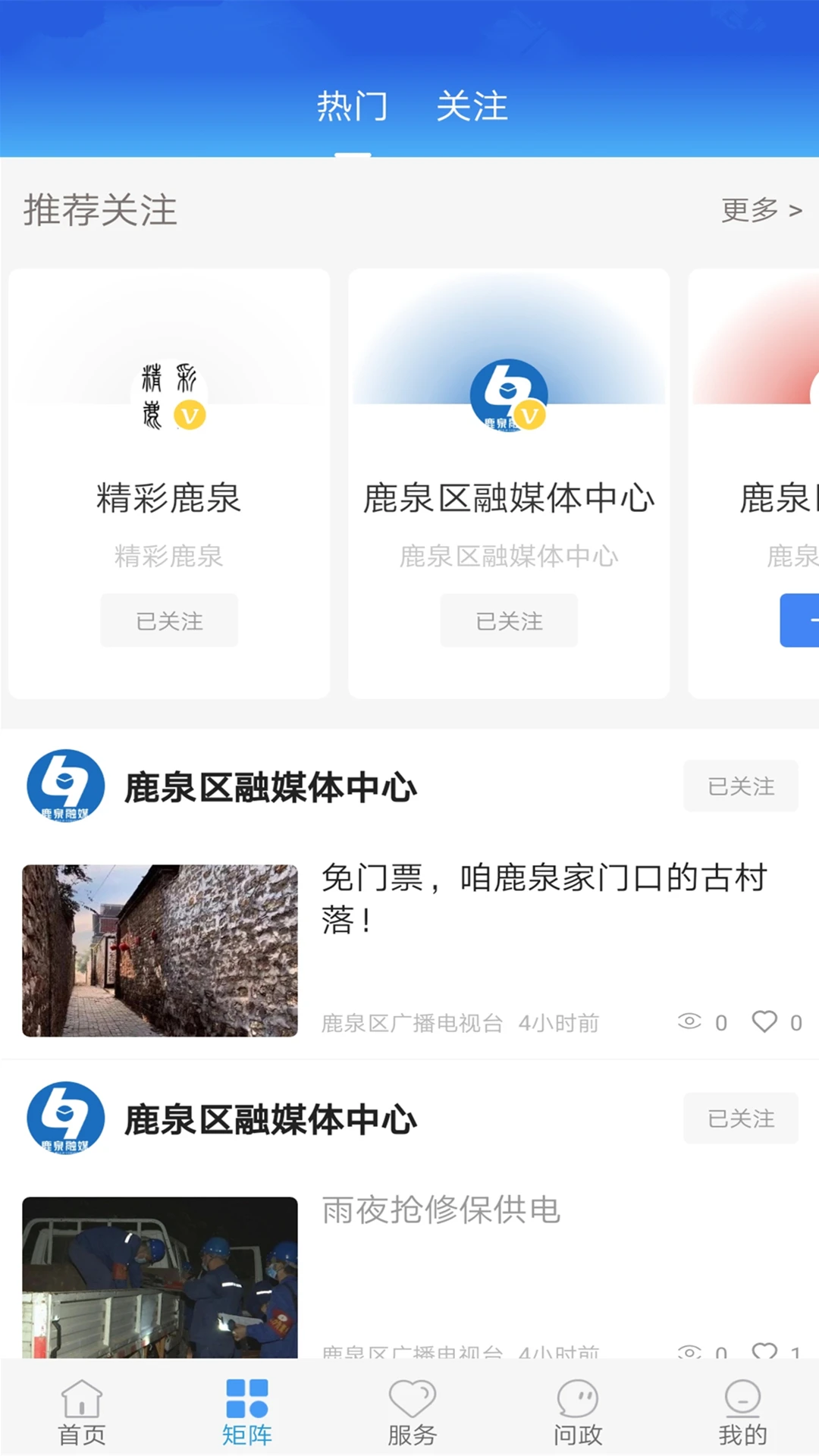Switch to the 热门 tab

(x=352, y=106)
